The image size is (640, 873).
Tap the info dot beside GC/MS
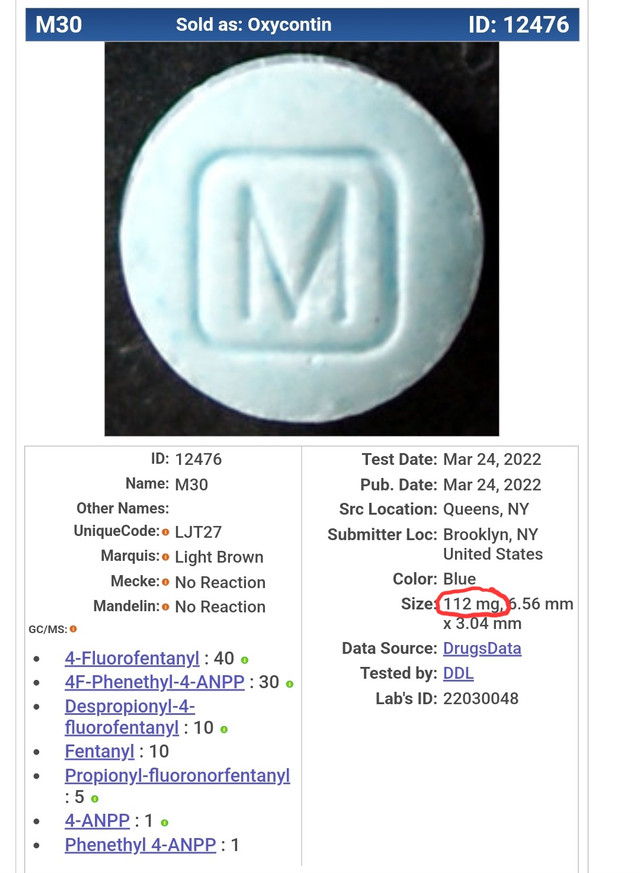click(x=73, y=629)
